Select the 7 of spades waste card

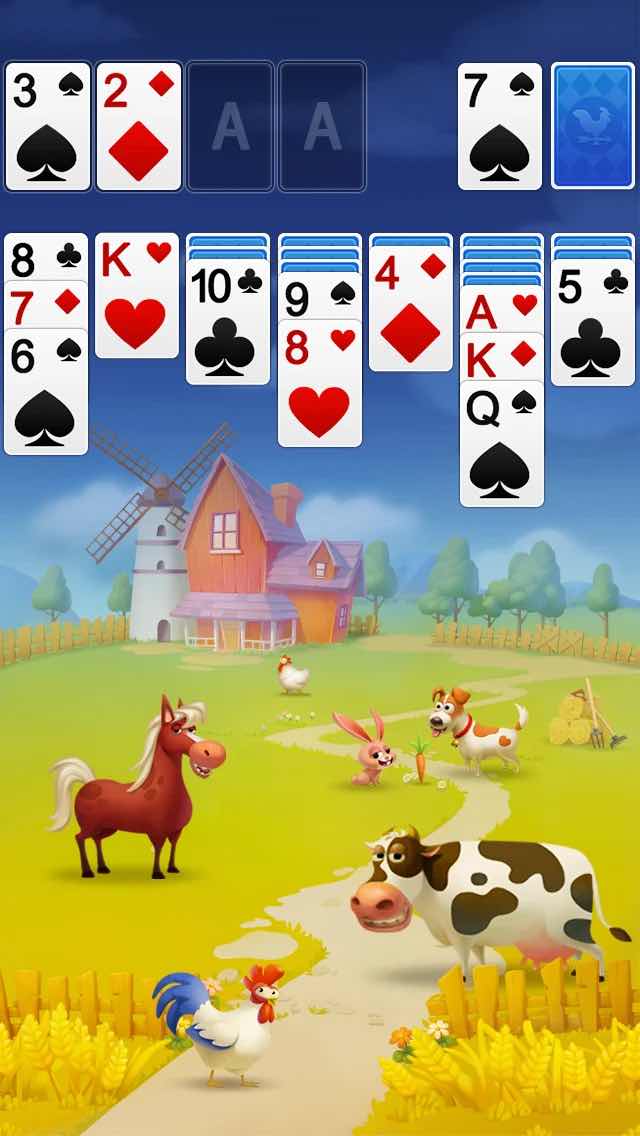(x=500, y=126)
